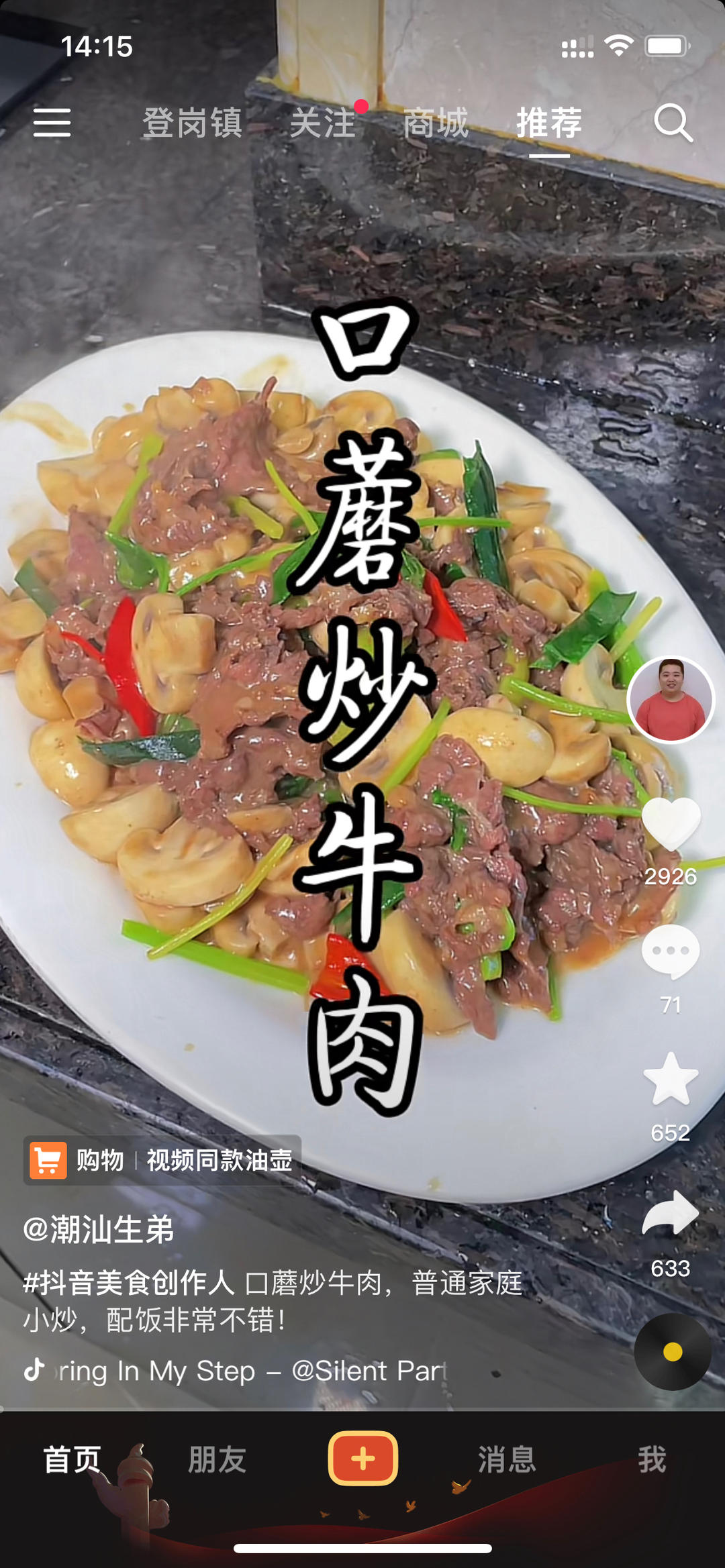This screenshot has width=725, height=1568.
Task: View the creator's profile avatar
Action: (671, 699)
